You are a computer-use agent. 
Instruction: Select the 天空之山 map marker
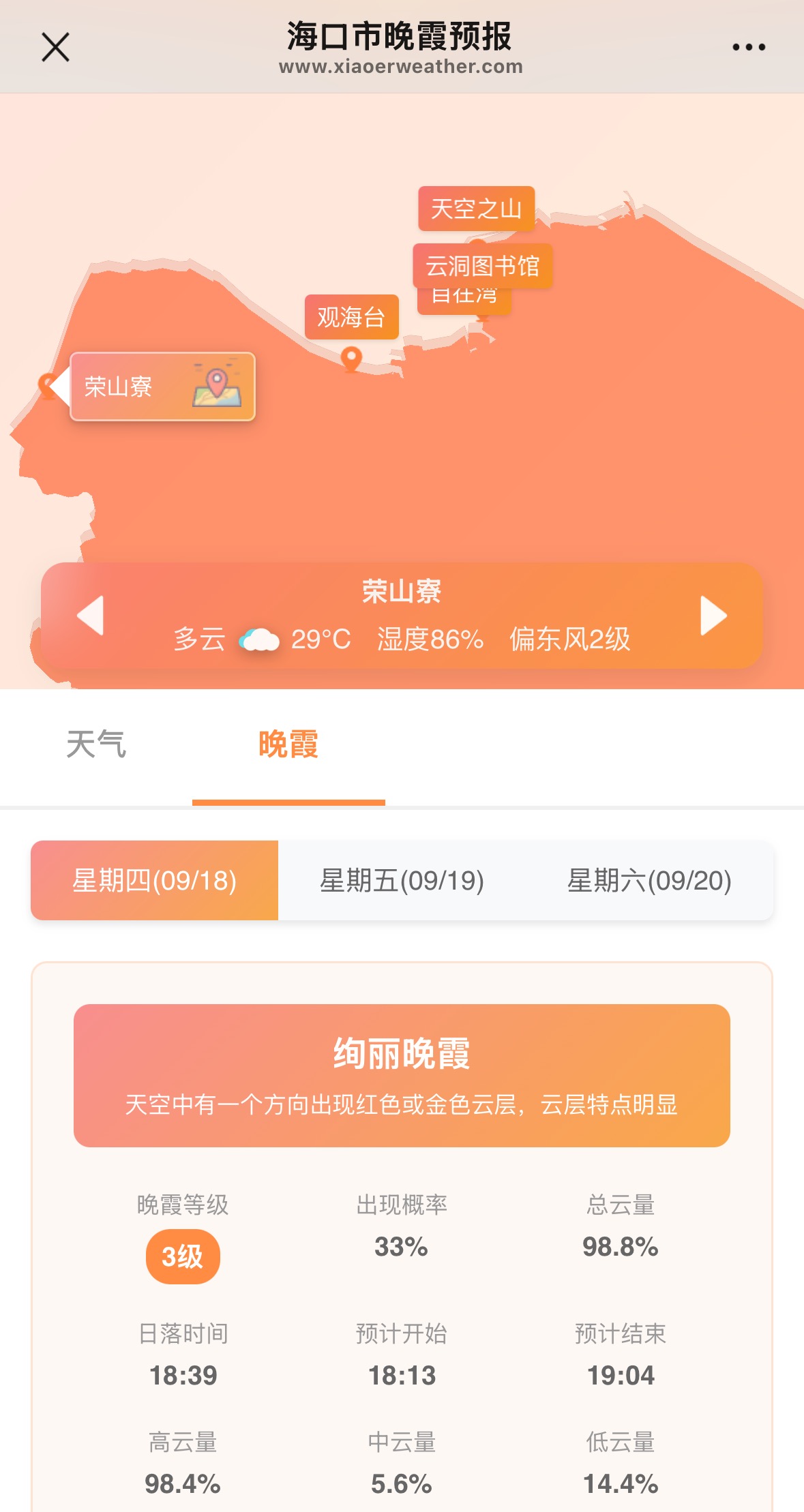476,208
